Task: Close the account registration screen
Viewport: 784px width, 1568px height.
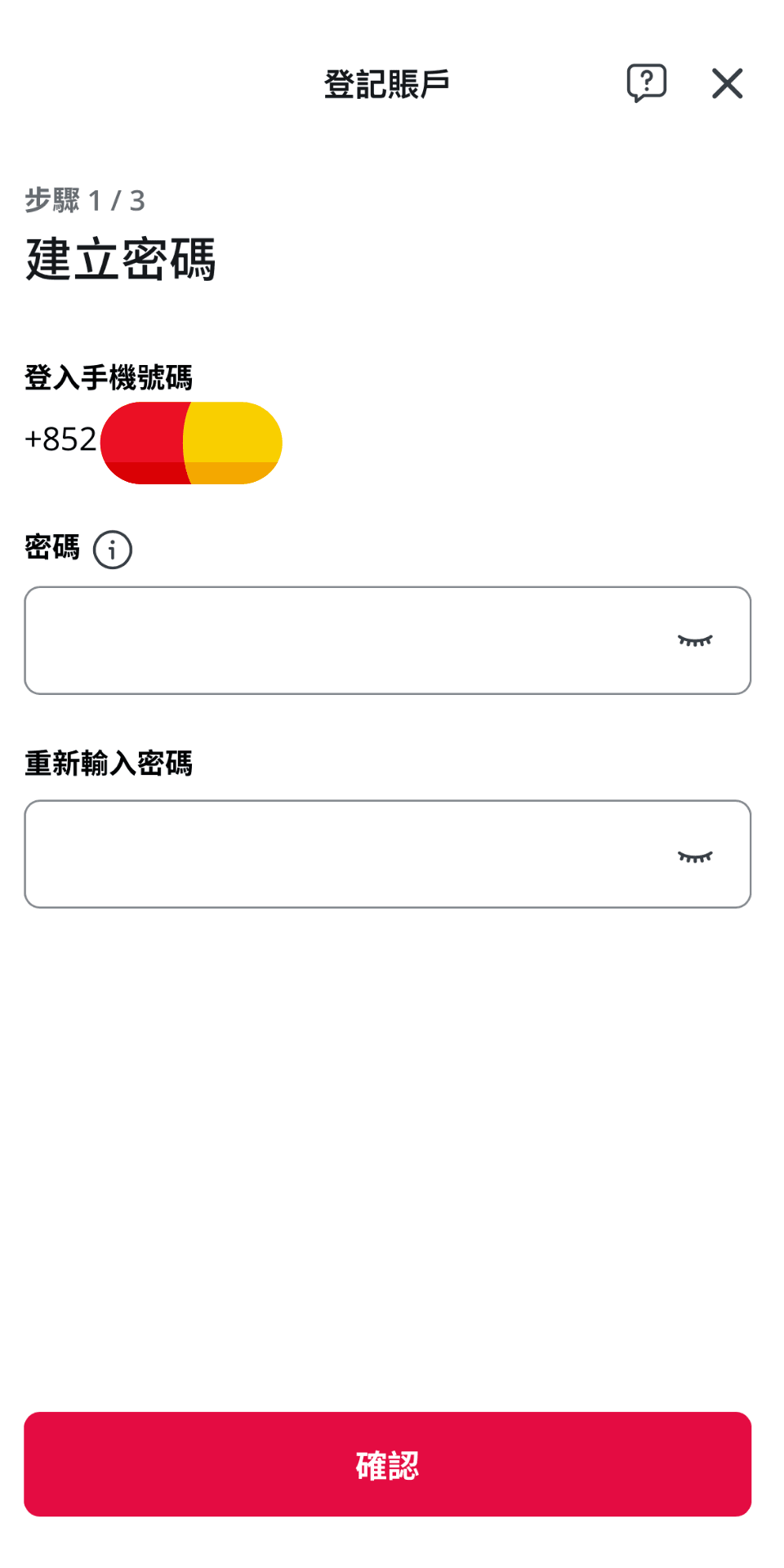Action: pyautogui.click(x=726, y=83)
